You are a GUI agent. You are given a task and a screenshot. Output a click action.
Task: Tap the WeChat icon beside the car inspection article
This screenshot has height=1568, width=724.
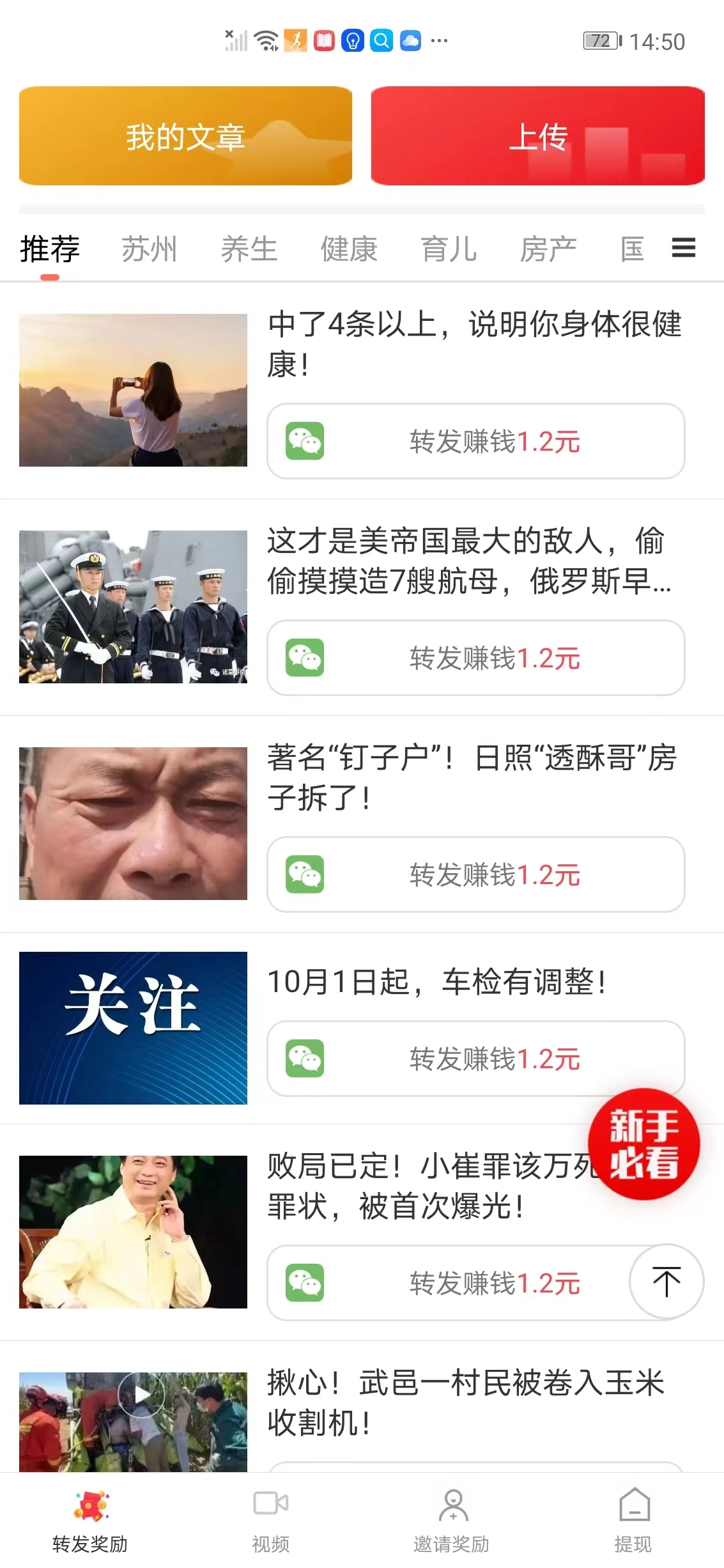305,1059
